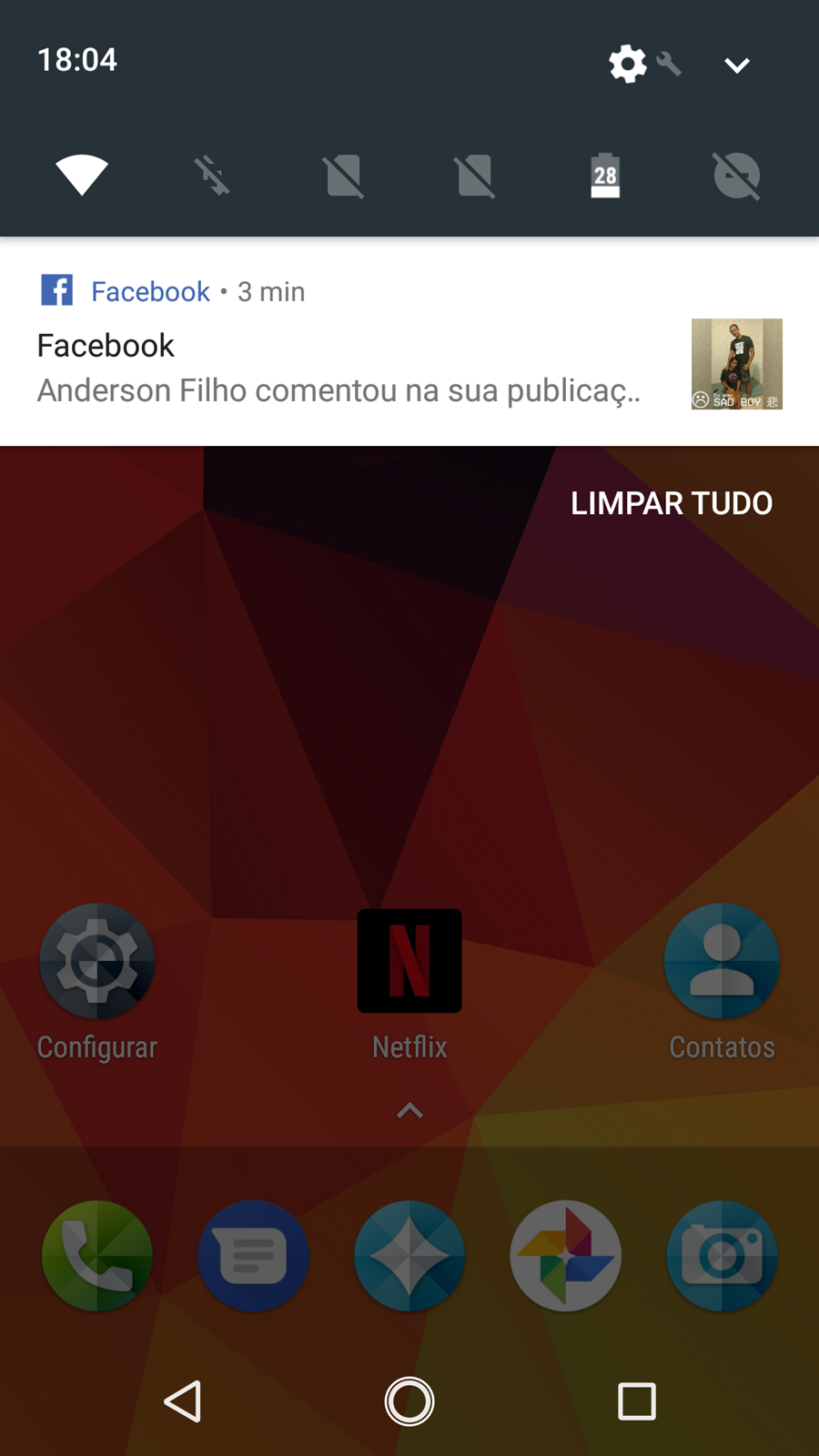This screenshot has width=819, height=1456.
Task: Expand the quick settings panel
Action: click(736, 65)
